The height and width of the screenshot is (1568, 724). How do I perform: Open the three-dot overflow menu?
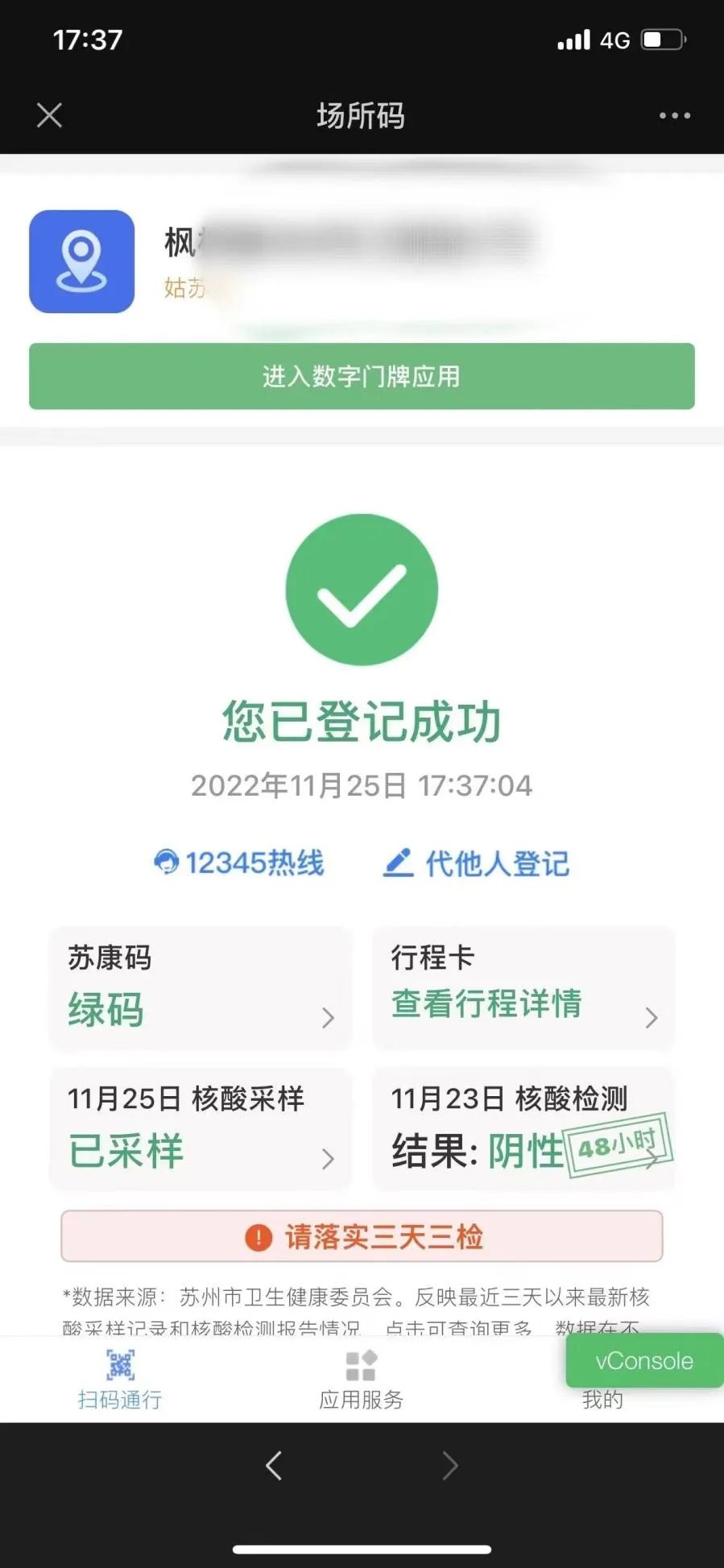coord(674,115)
